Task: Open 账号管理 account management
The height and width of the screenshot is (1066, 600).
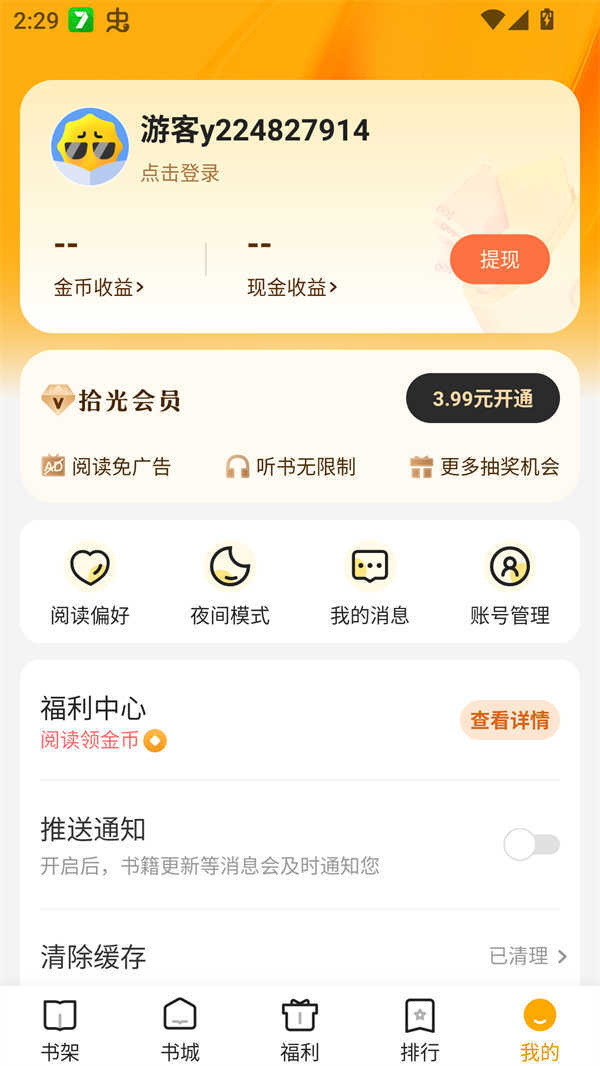Action: (x=510, y=582)
